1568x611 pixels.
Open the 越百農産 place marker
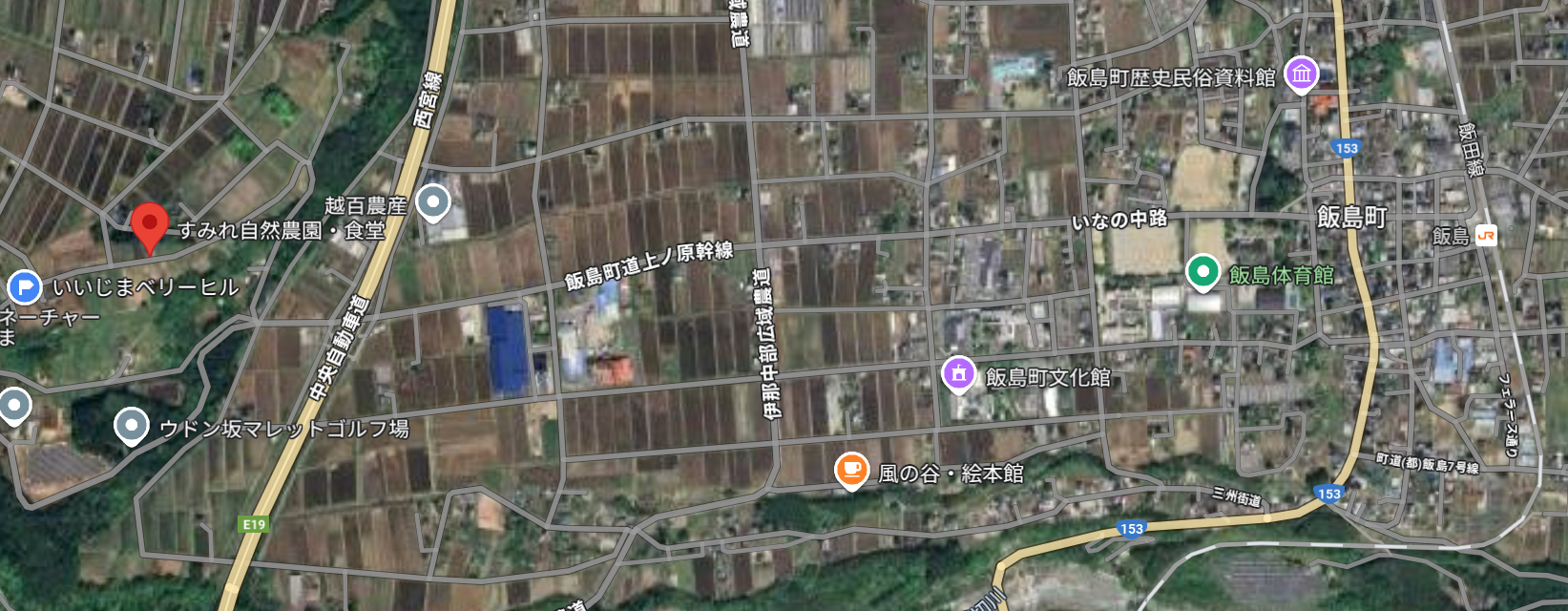(x=434, y=201)
